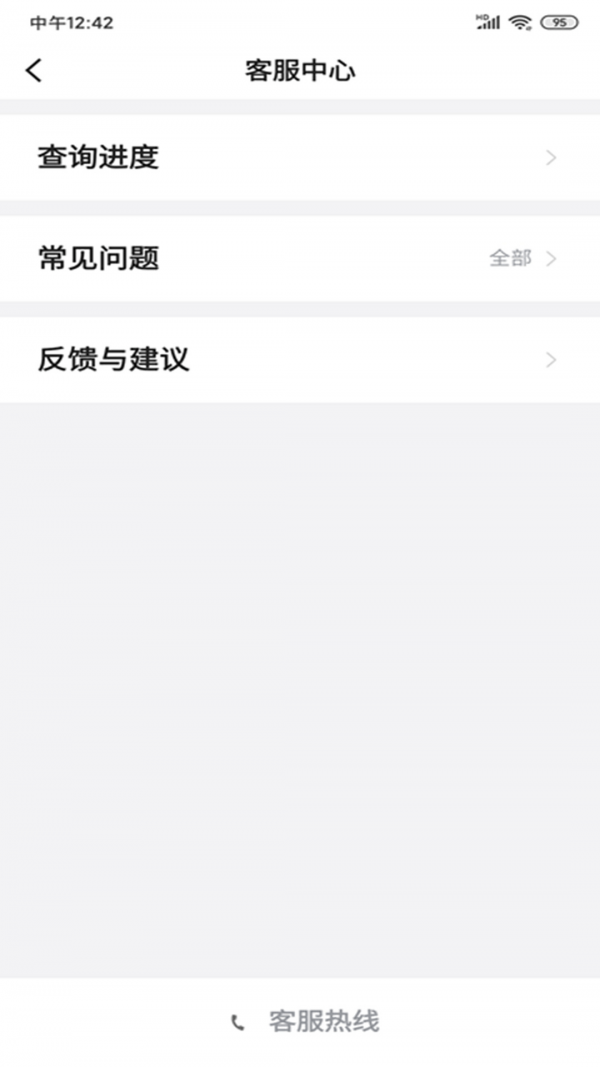Go back from the 客服中心 page
600x1067 pixels.
34,70
